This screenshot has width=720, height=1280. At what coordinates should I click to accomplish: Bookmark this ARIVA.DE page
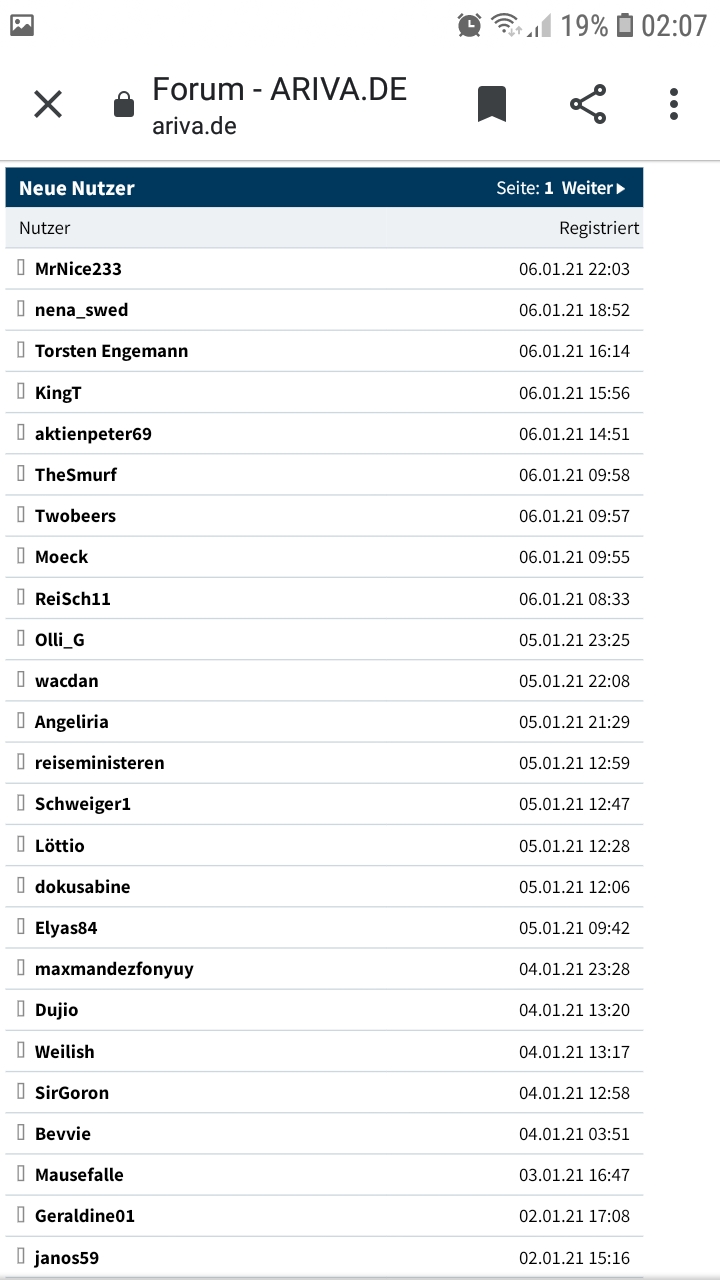point(491,104)
